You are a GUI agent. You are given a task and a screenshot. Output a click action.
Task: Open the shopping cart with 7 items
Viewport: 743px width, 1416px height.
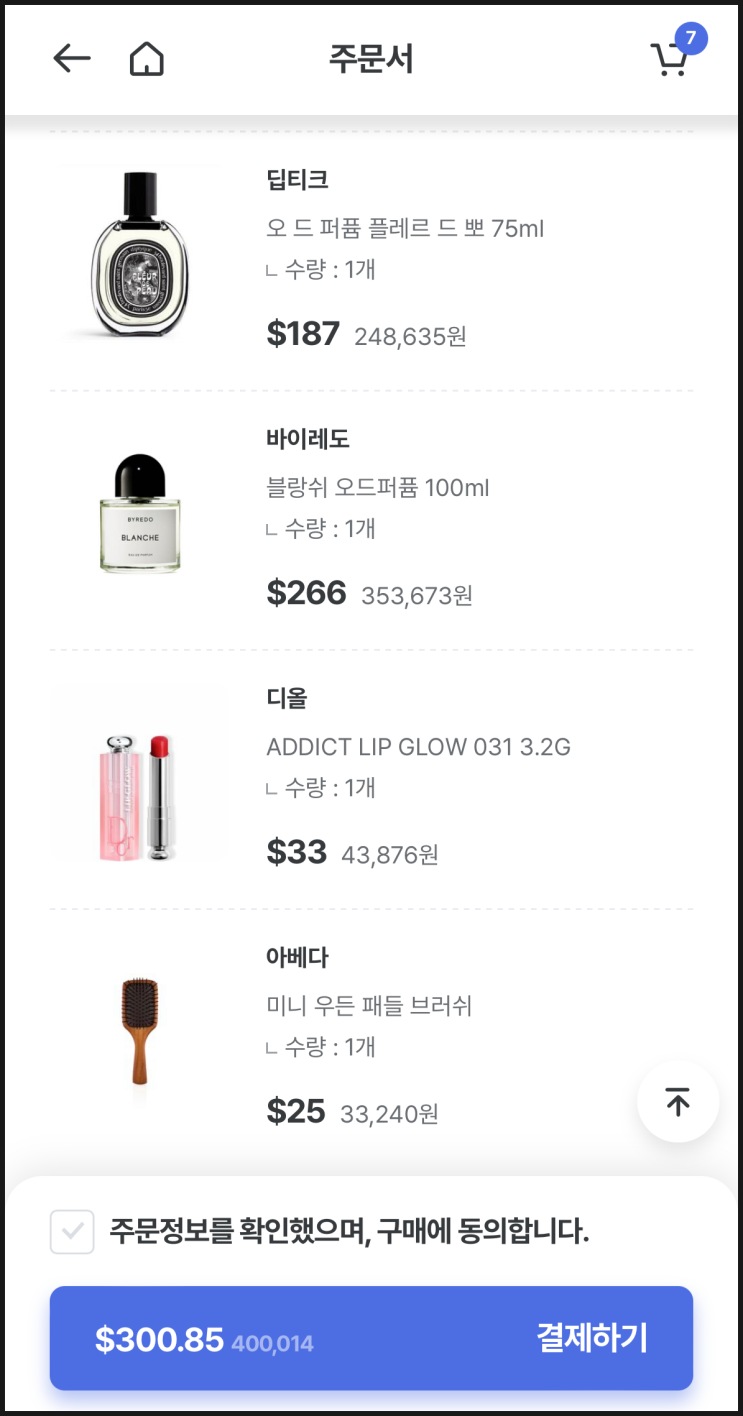pos(670,59)
